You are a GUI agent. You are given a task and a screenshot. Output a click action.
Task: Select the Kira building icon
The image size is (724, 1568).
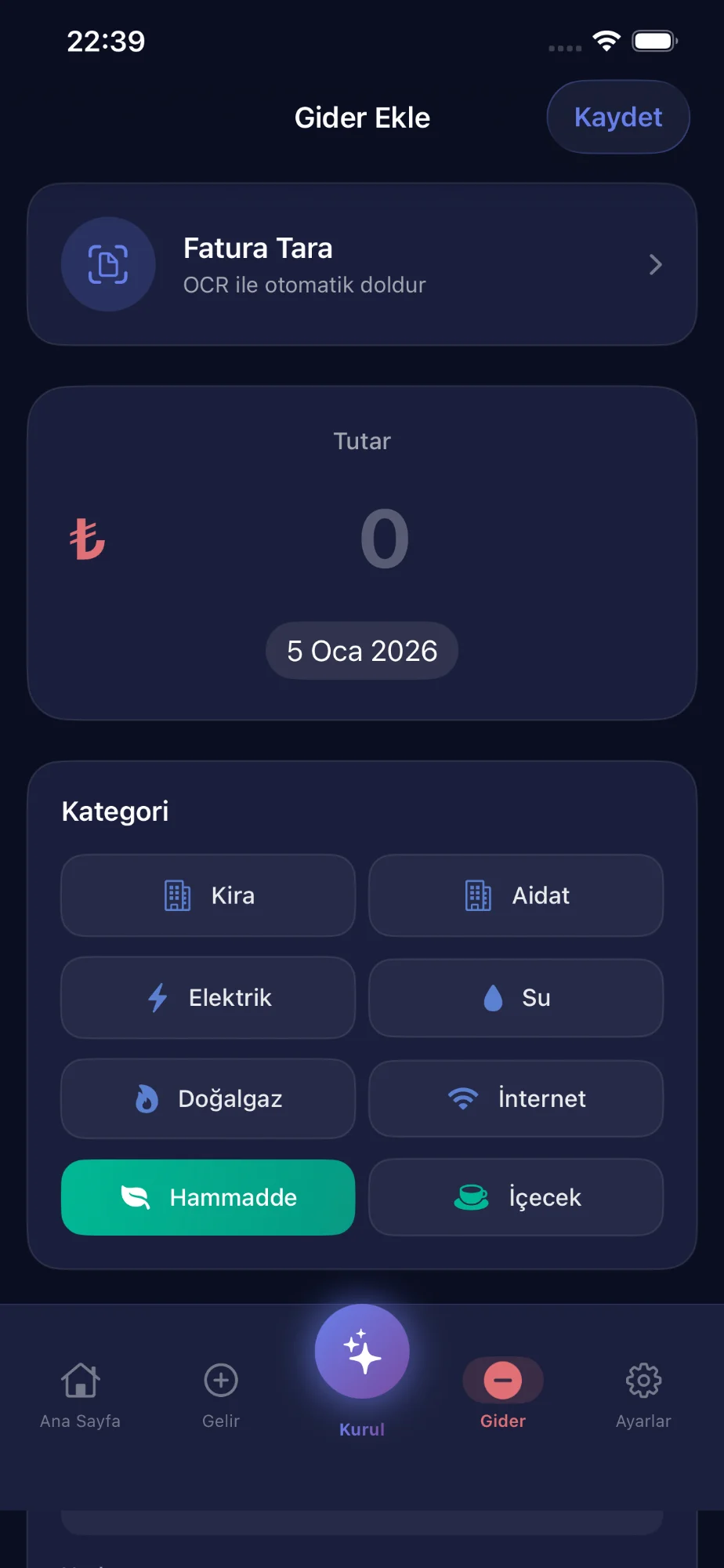pyautogui.click(x=177, y=895)
